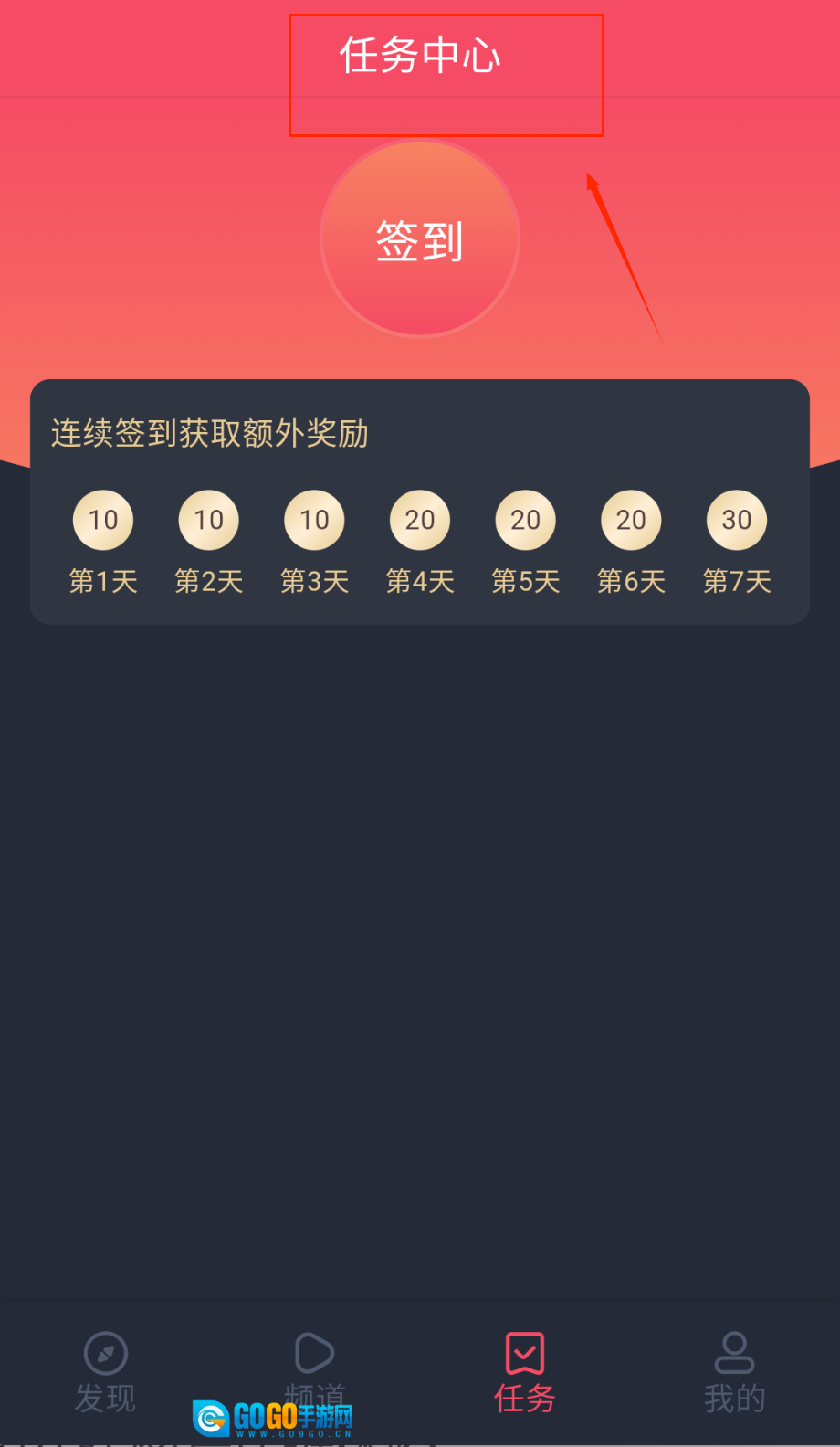Go to the 我的 tab

point(734,1370)
